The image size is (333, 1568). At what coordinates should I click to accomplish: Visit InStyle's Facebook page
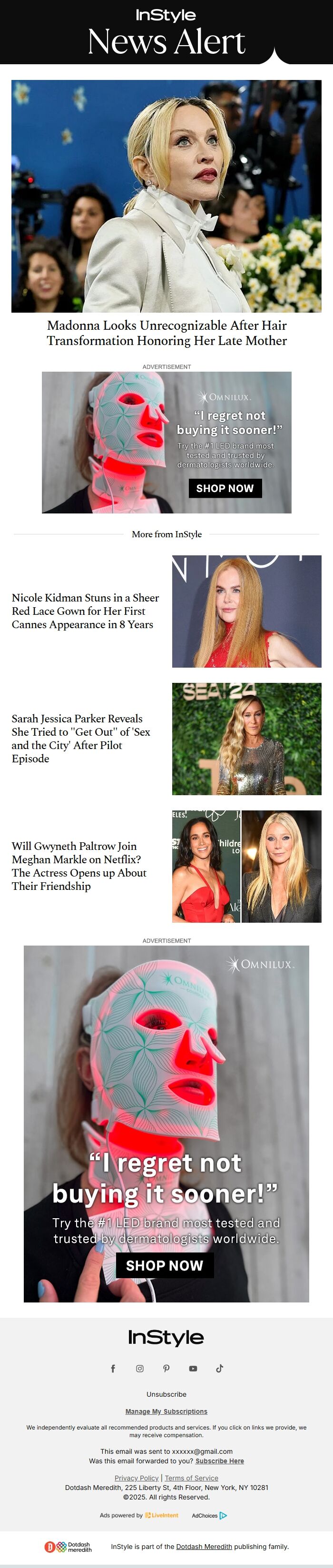coord(113,1368)
